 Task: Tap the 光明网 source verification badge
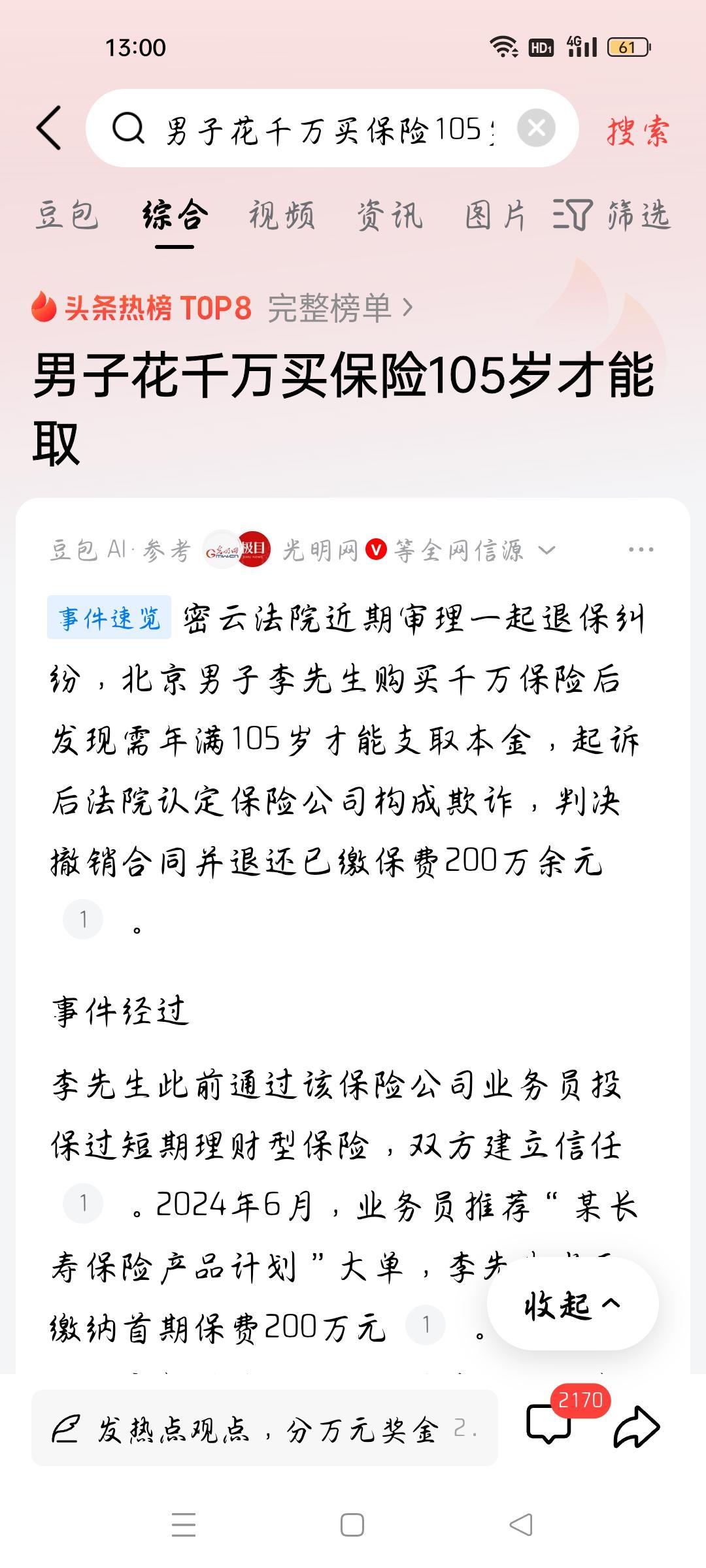[376, 551]
